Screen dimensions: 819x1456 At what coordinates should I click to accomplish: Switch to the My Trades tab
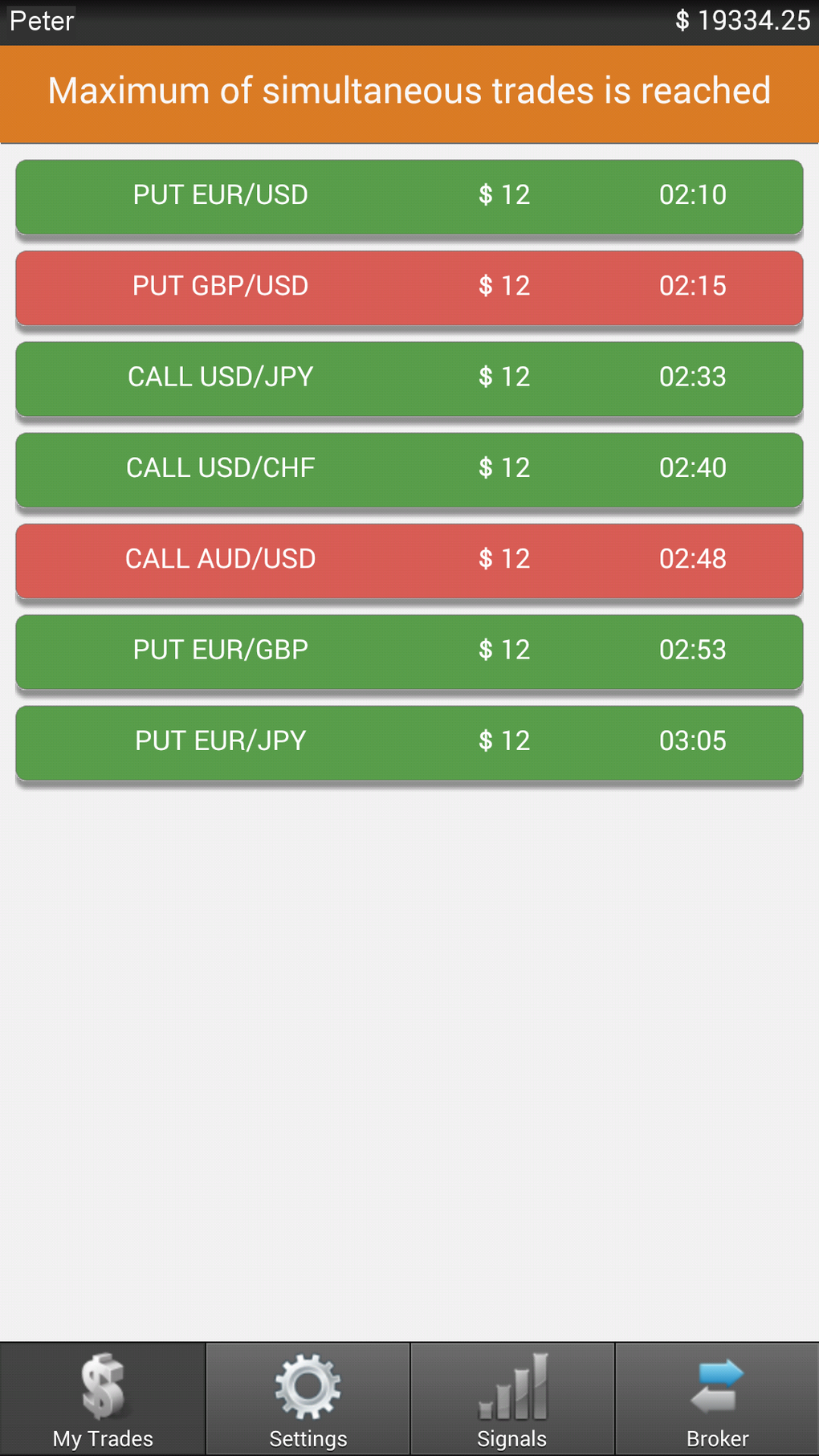(x=103, y=1400)
